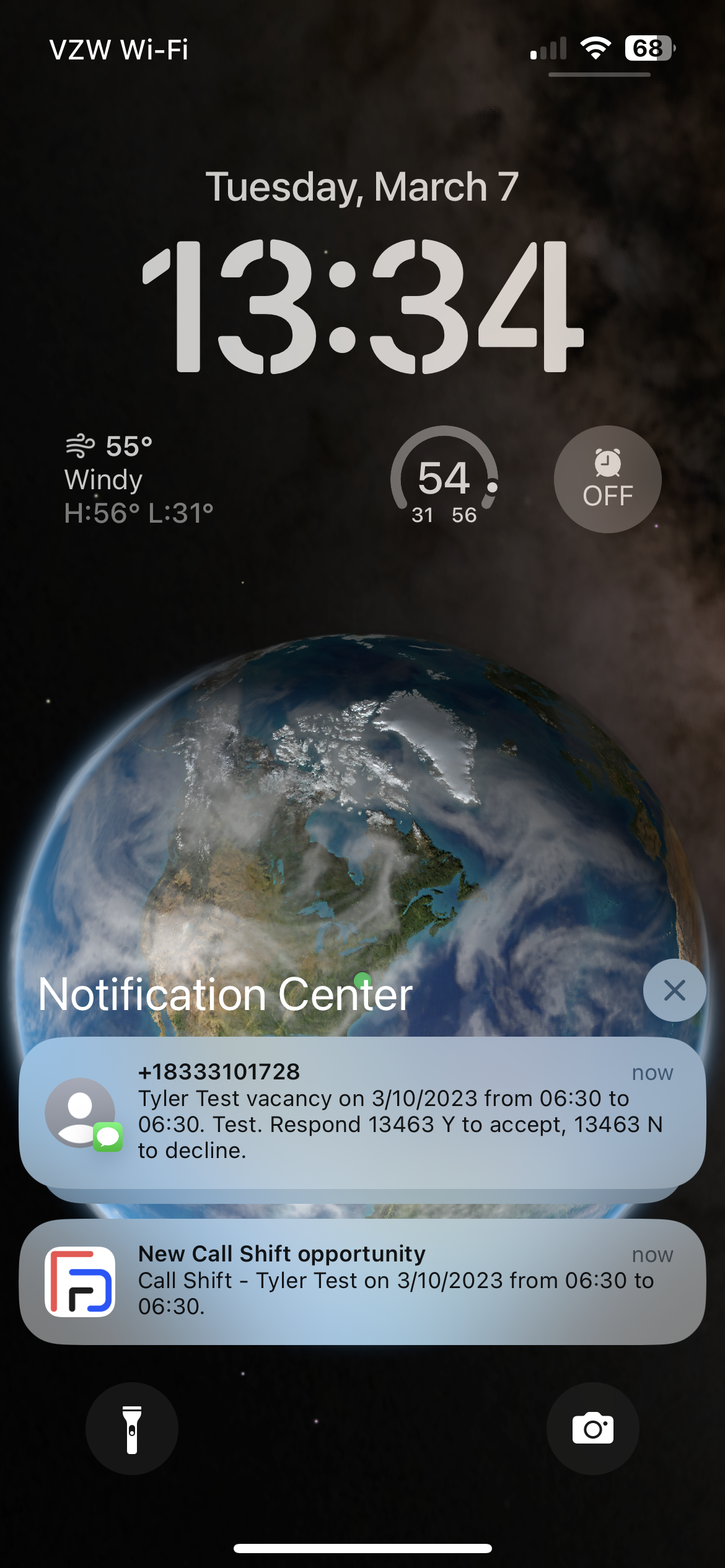The width and height of the screenshot is (725, 1568).
Task: Open the Windy 55° weather widget
Action: pyautogui.click(x=139, y=479)
